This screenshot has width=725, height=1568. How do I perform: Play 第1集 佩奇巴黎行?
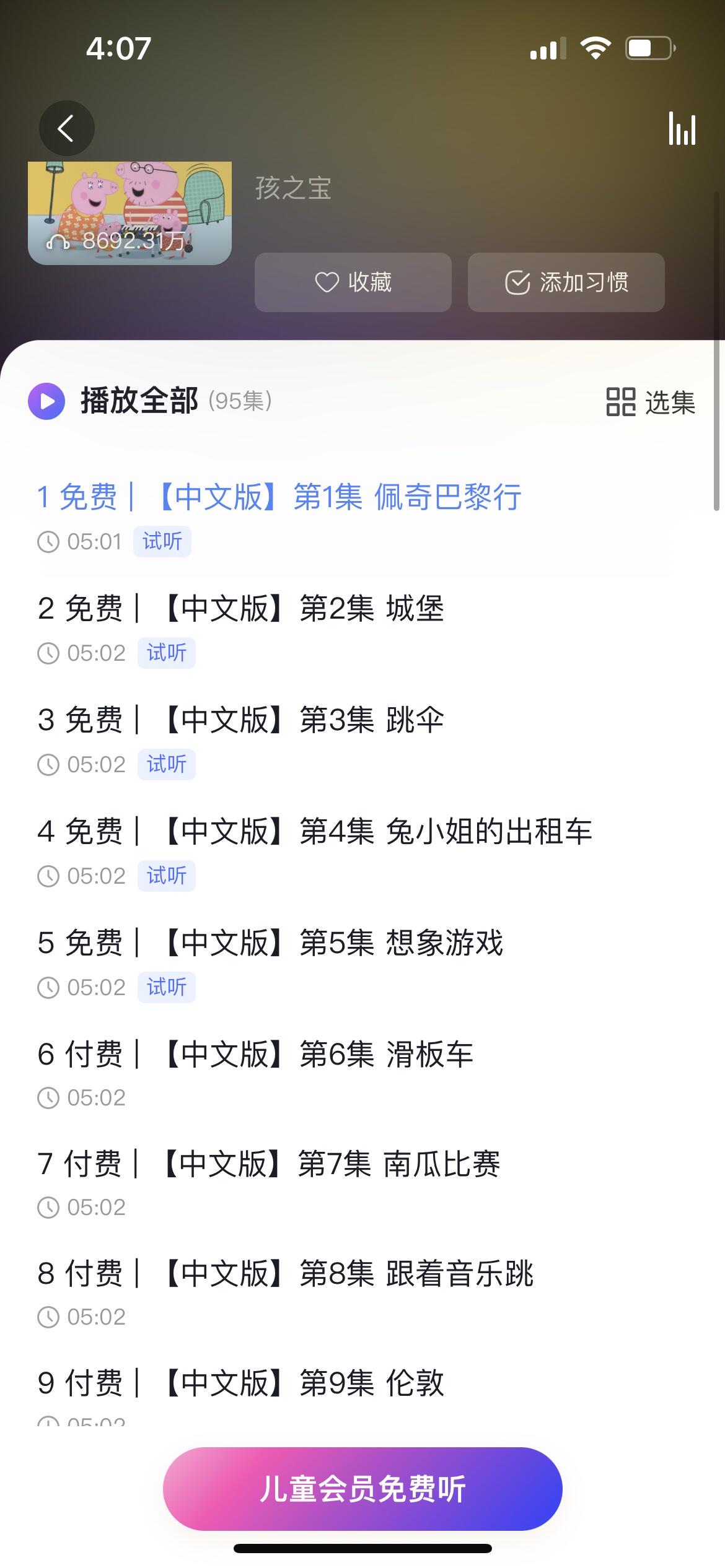(x=279, y=497)
